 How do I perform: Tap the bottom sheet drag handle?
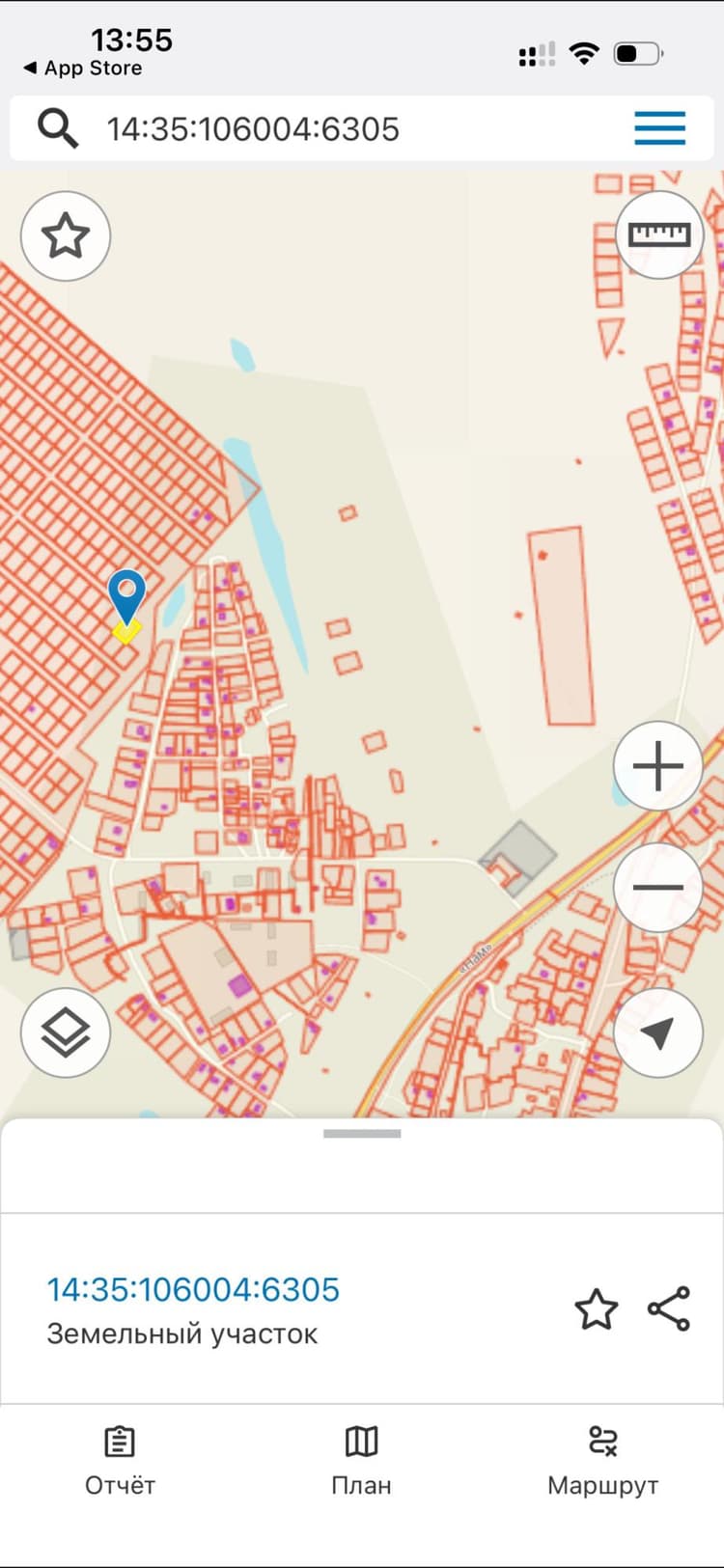tap(362, 1134)
